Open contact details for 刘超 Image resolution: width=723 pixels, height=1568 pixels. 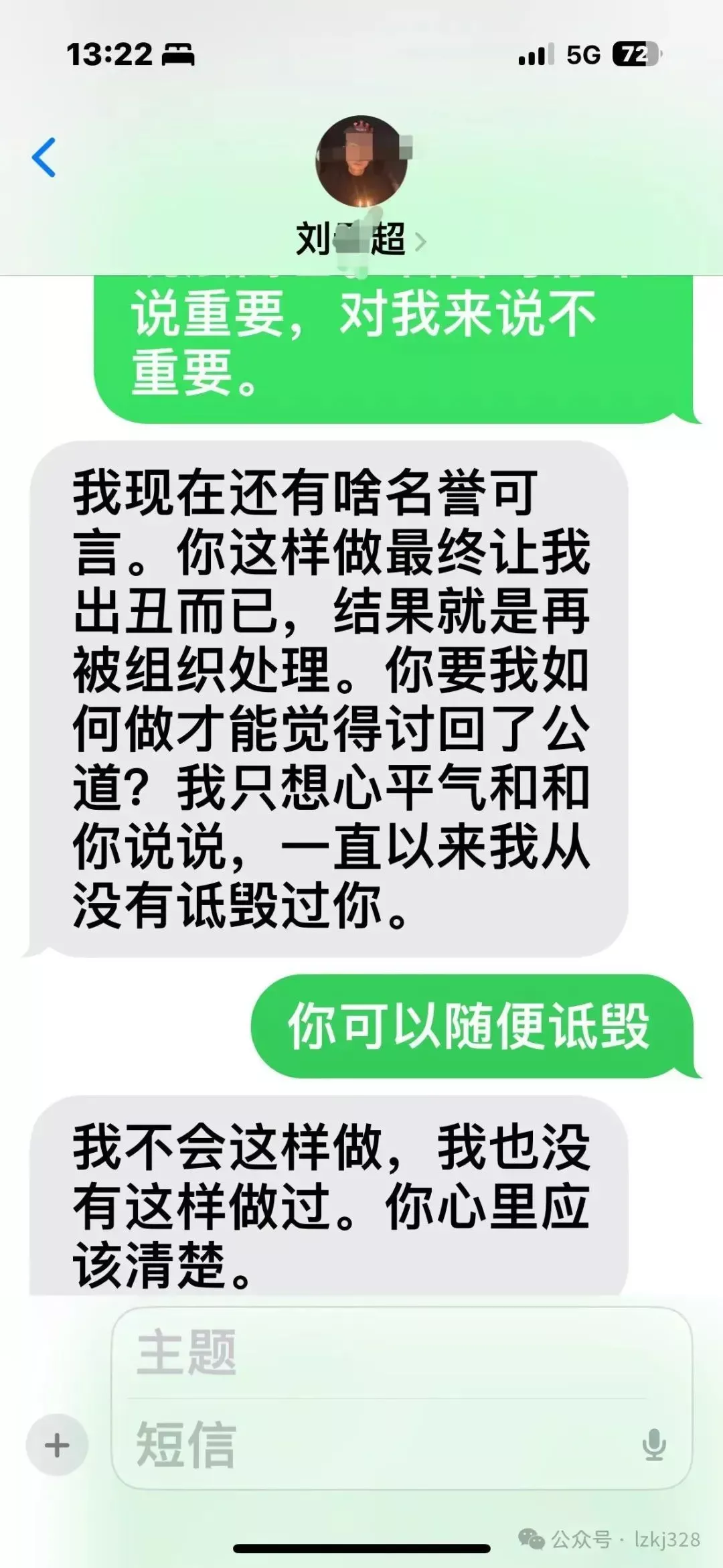coord(361,239)
